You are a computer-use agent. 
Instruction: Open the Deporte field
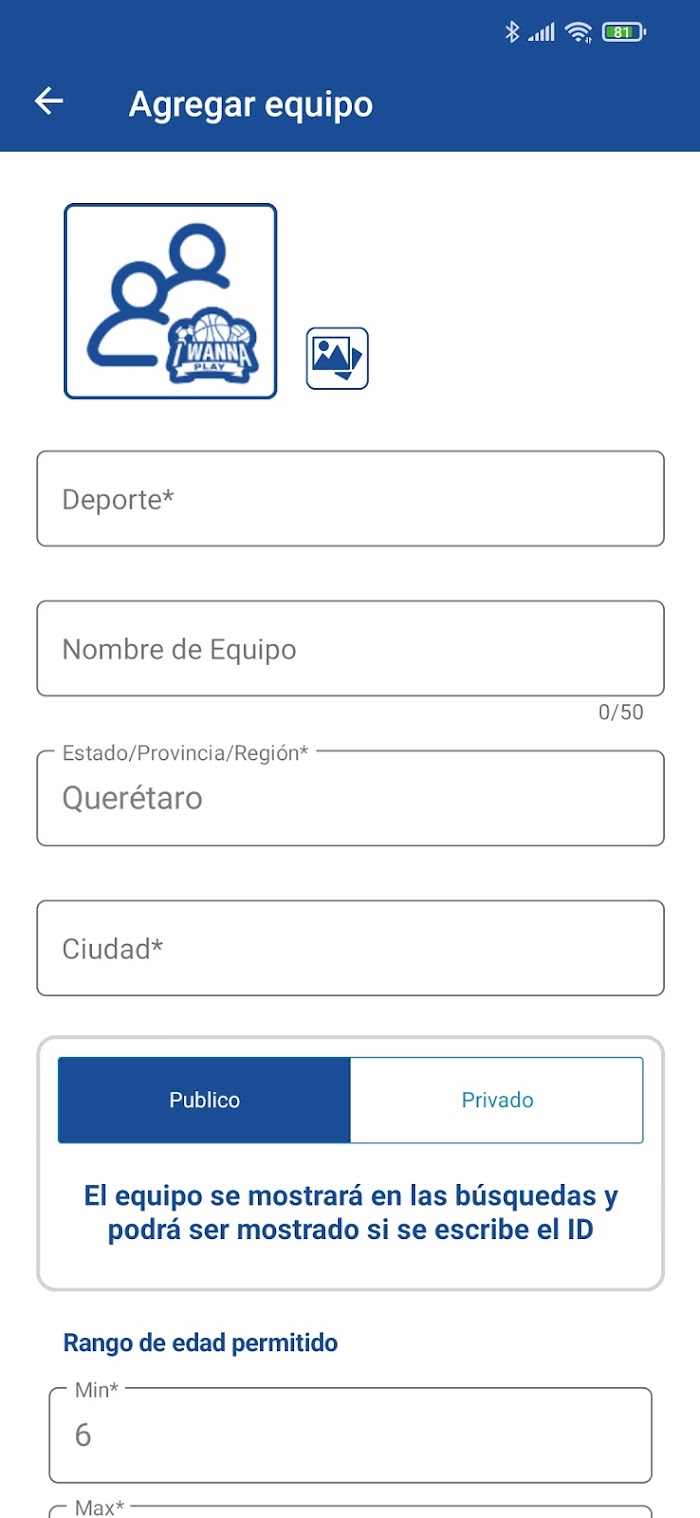(350, 498)
